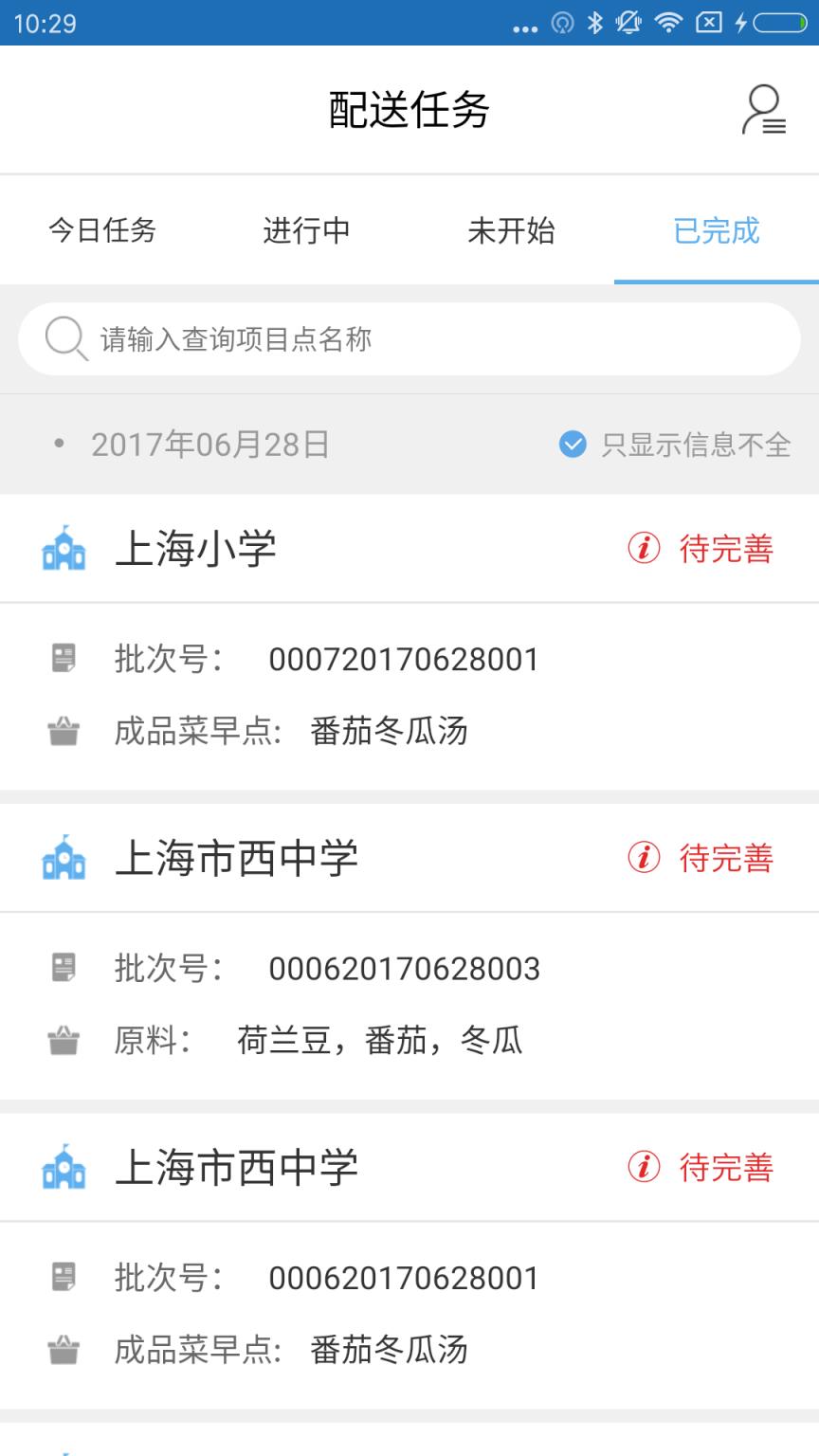Select the 未开始 tab
Screen dimensions: 819x1456
pyautogui.click(x=512, y=230)
